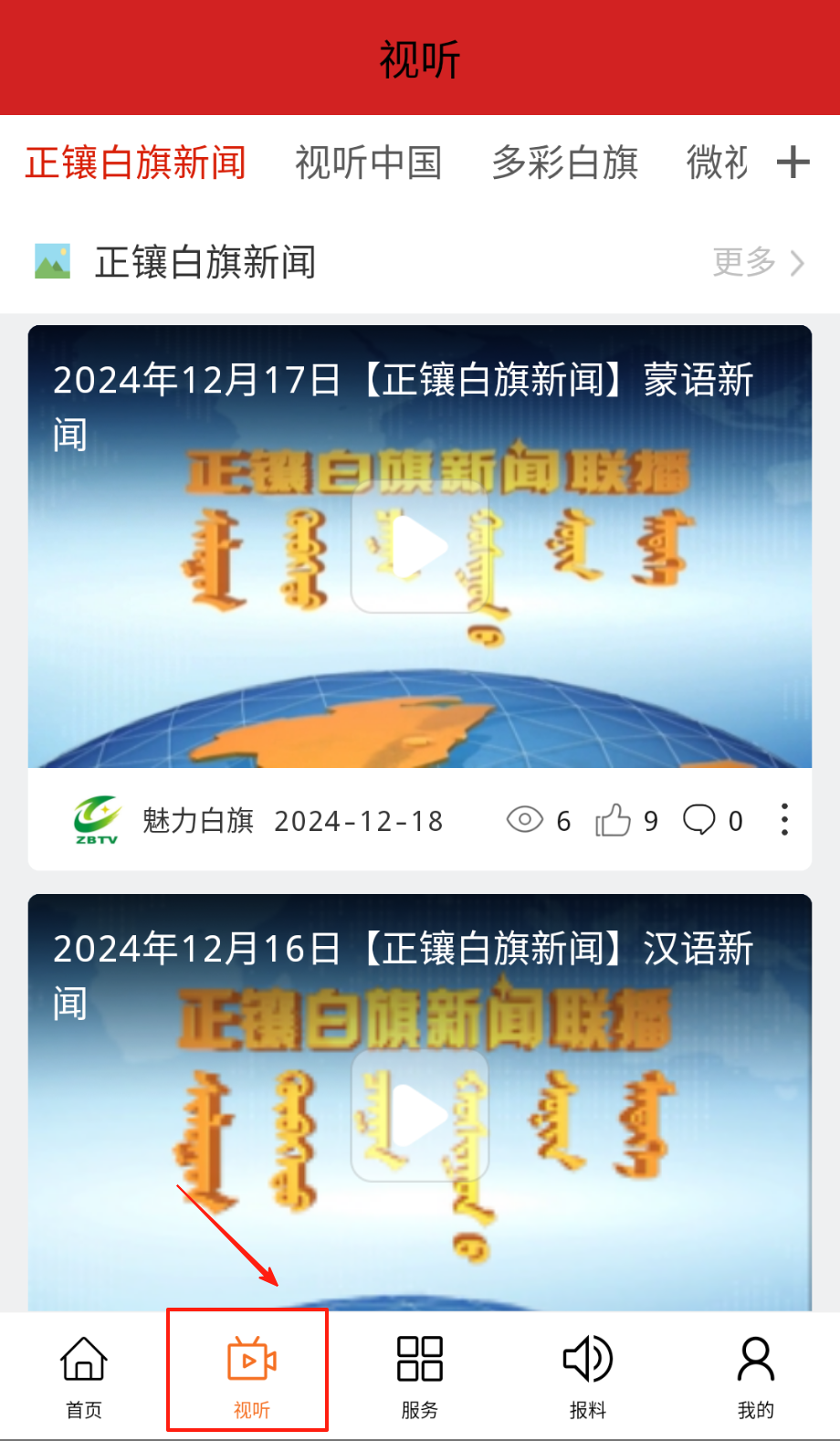This screenshot has width=840, height=1441.
Task: Switch to the 视听中国 tab
Action: (368, 163)
